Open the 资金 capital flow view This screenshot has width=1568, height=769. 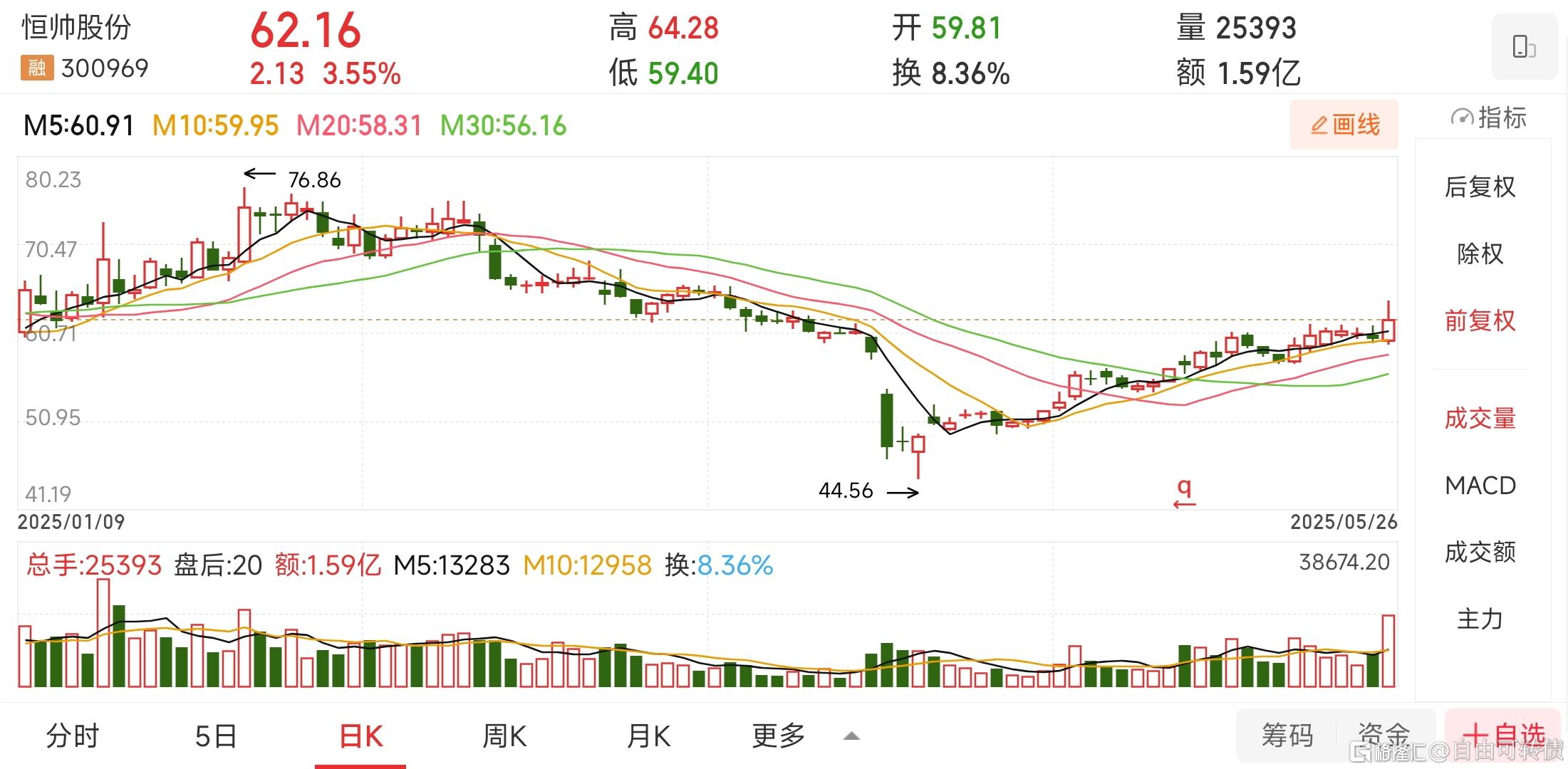[x=1383, y=736]
